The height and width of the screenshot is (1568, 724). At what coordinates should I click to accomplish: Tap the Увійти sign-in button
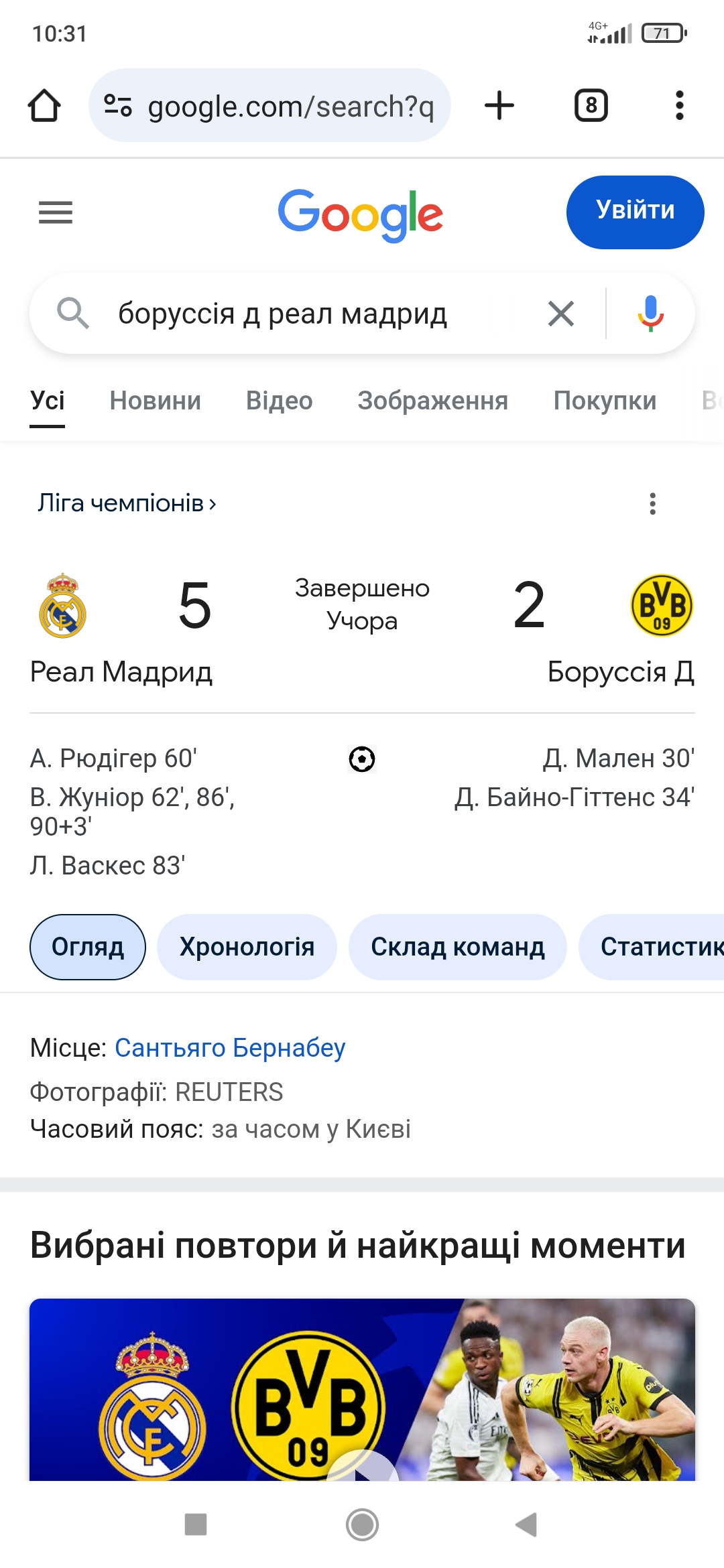pos(635,212)
